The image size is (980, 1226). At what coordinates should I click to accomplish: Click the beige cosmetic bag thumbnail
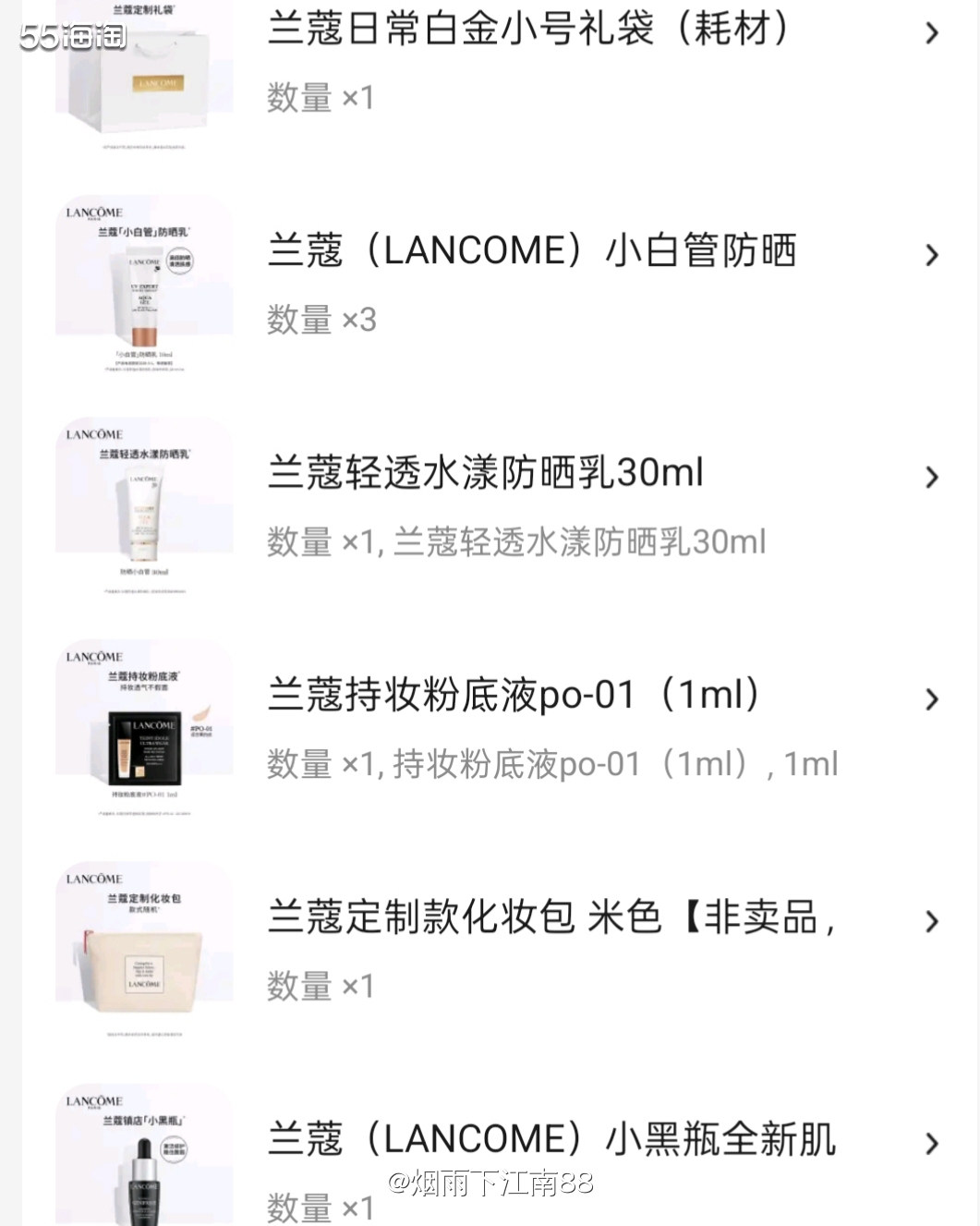pyautogui.click(x=144, y=945)
